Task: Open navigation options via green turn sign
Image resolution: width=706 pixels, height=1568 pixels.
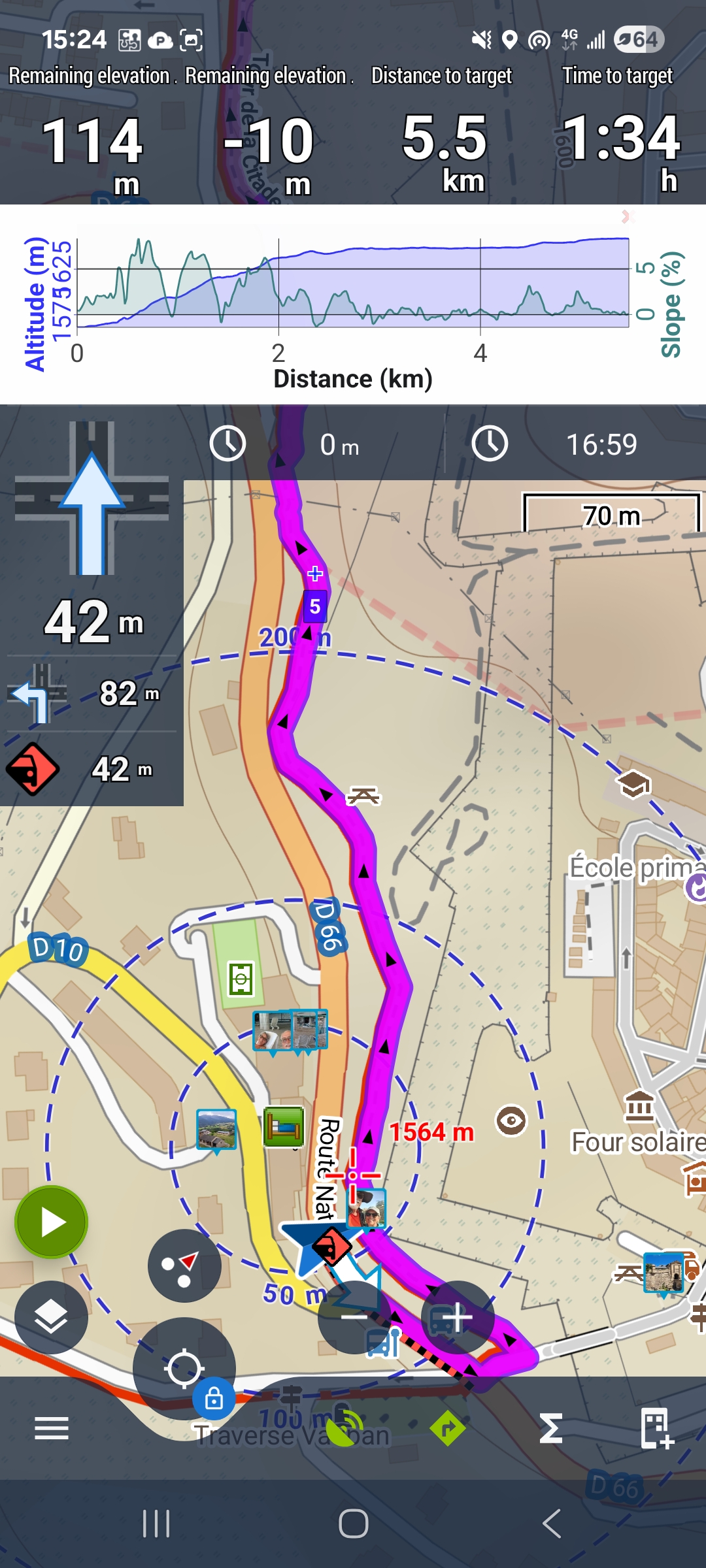Action: pos(448,1428)
